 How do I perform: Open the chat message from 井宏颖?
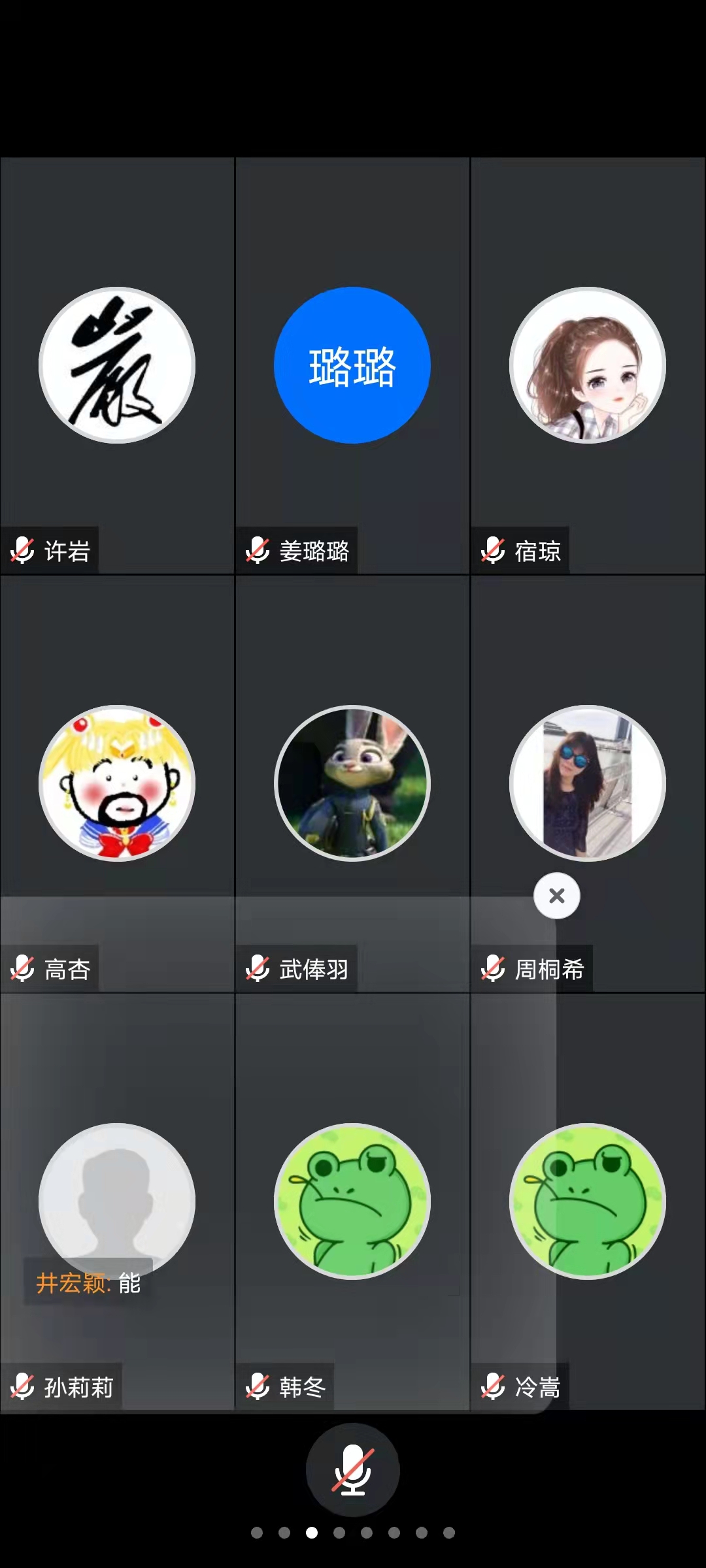(x=88, y=1283)
